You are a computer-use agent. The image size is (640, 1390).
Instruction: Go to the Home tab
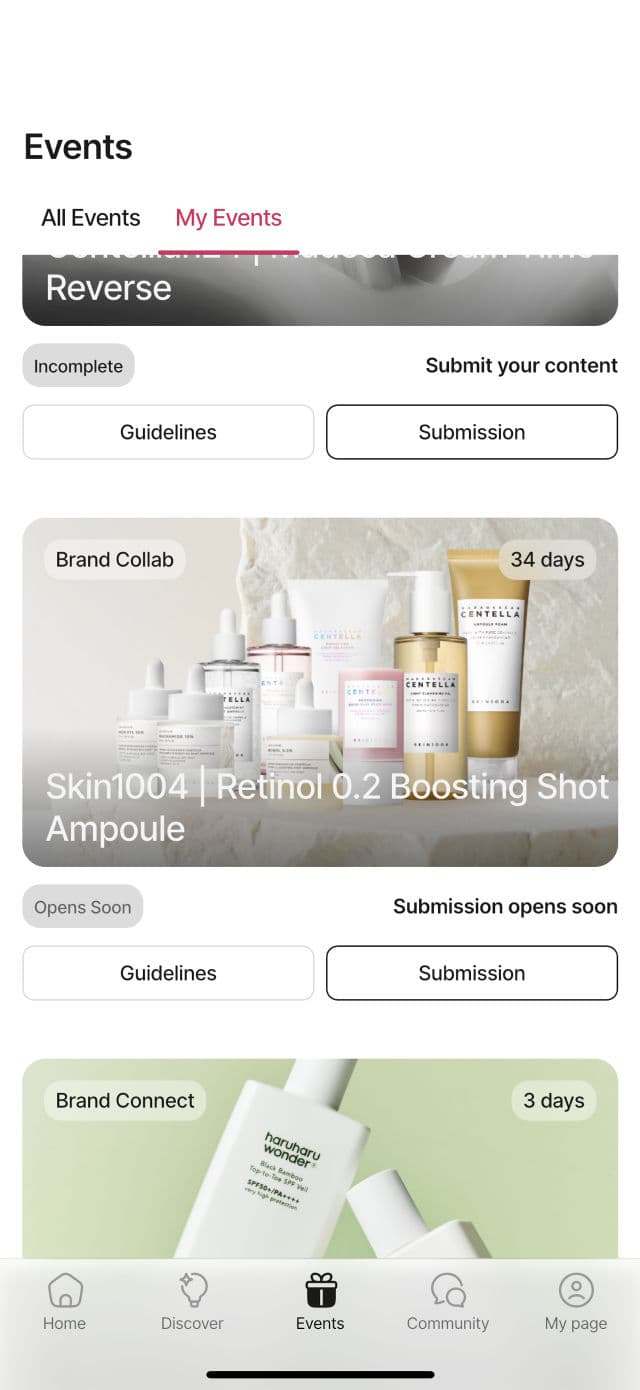pos(64,1302)
